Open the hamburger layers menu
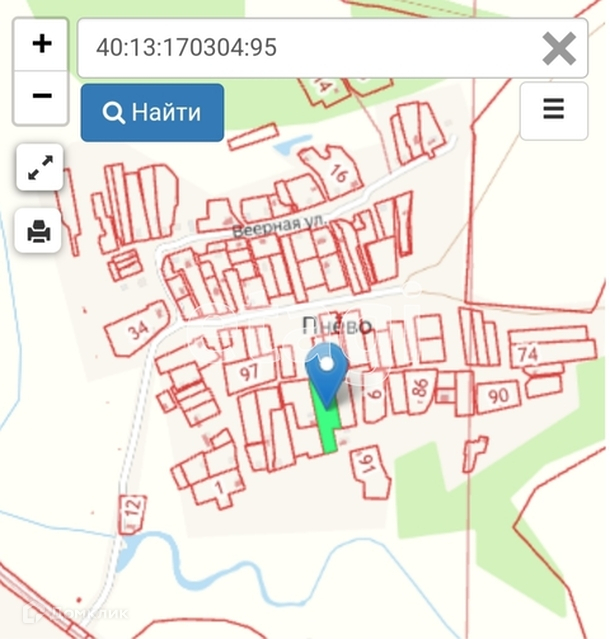The image size is (610, 639). (x=554, y=110)
